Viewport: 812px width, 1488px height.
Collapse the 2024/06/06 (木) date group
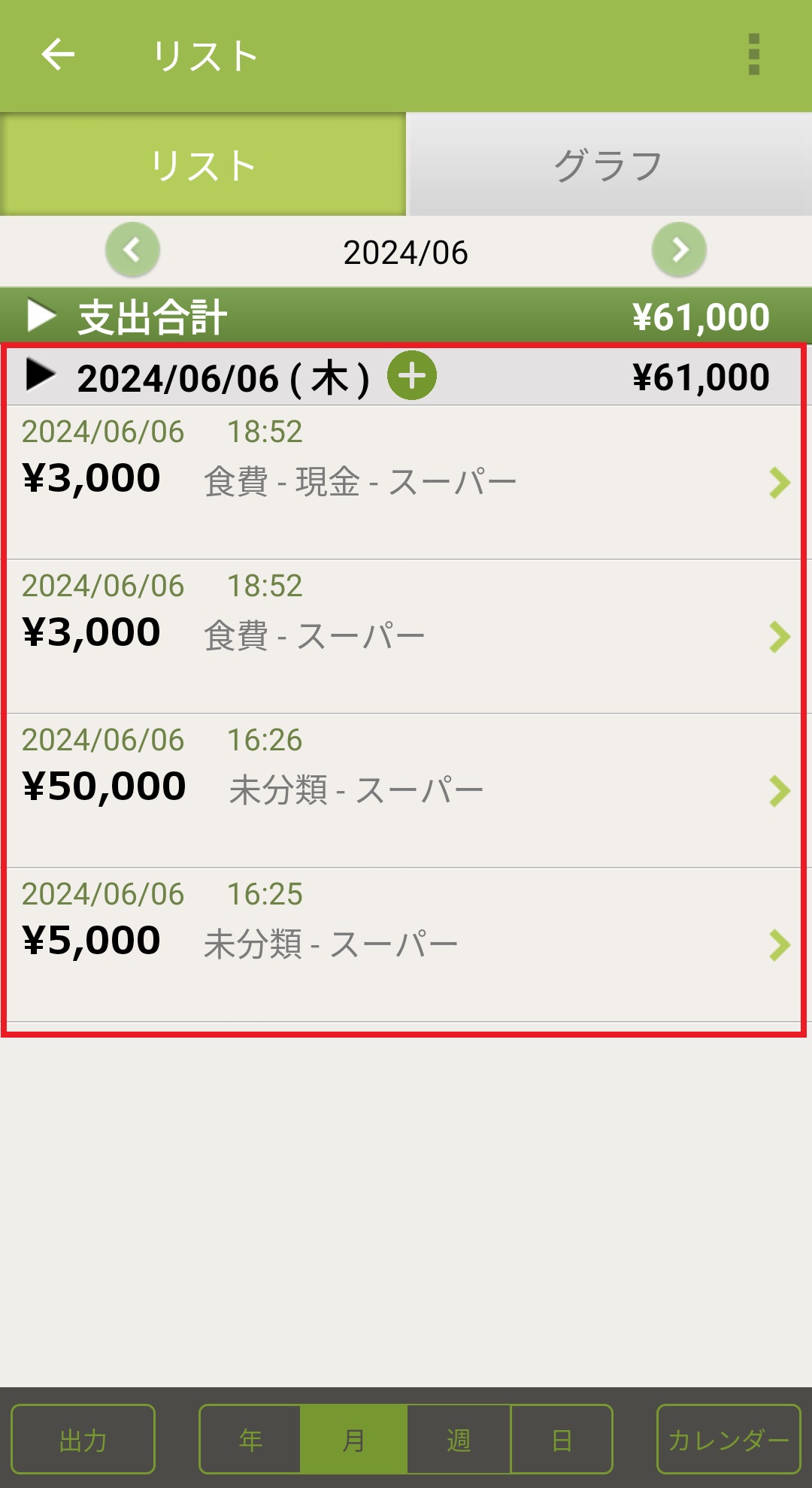pos(41,375)
